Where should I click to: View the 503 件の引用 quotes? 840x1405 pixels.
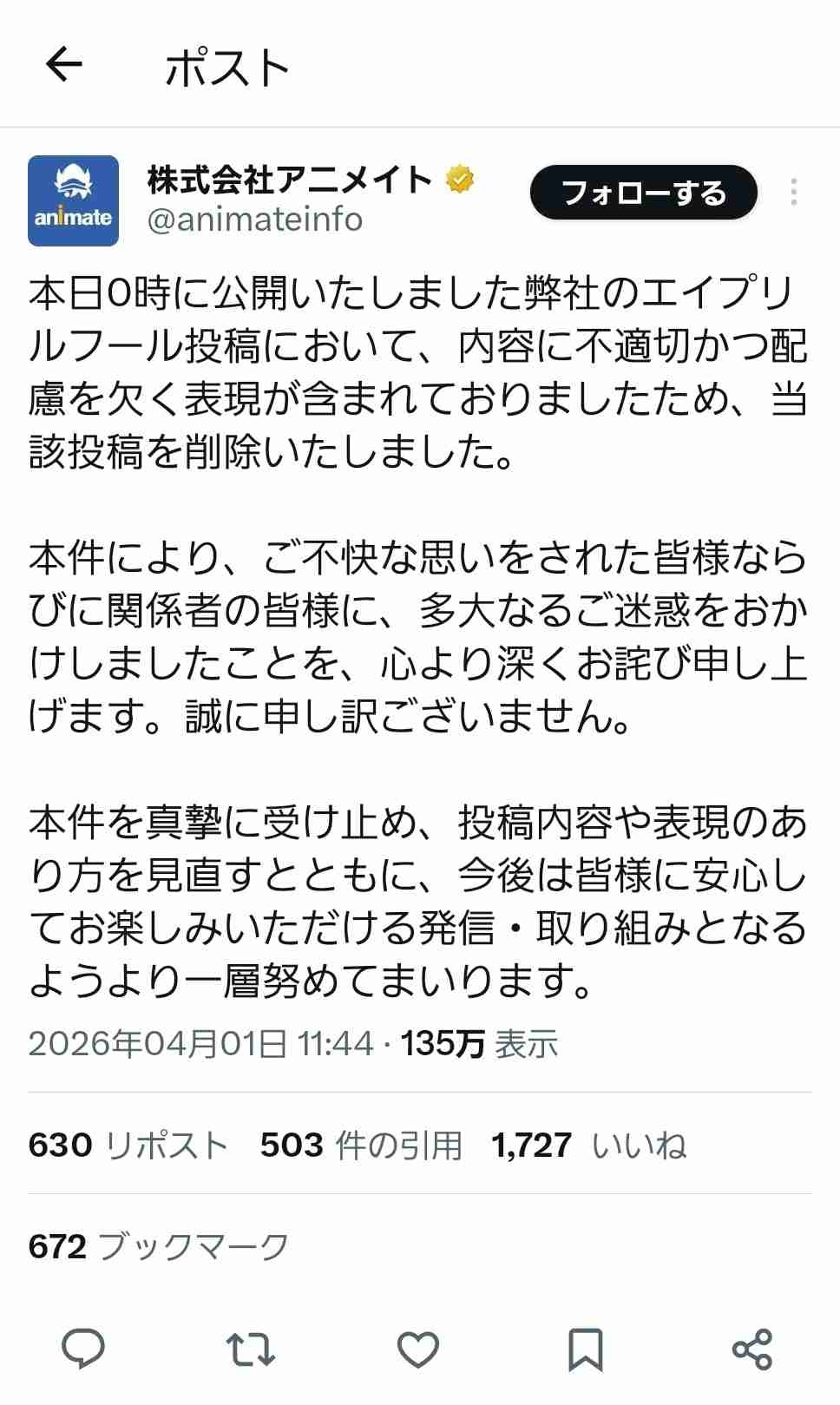tap(361, 1145)
